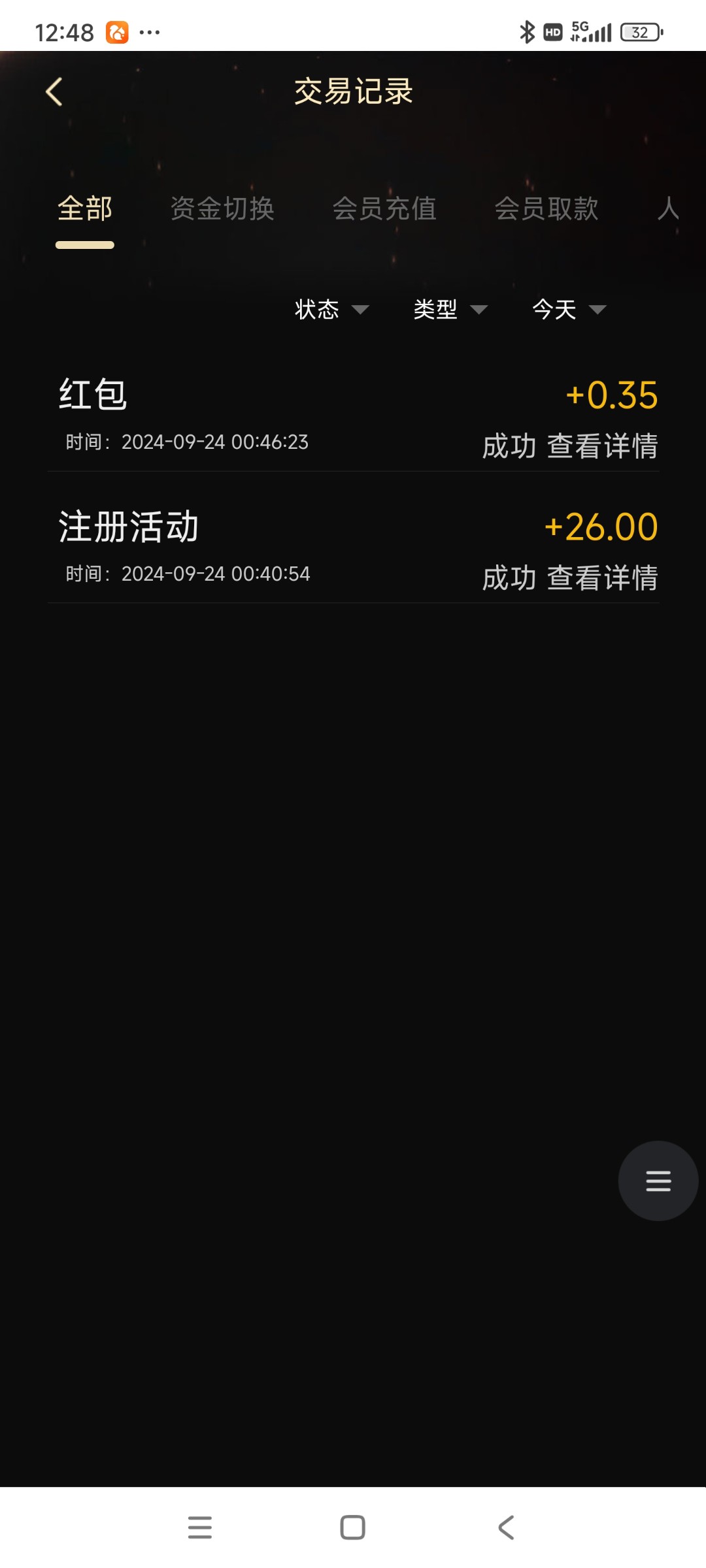Tap the orange squirrel app icon in status bar

click(x=116, y=31)
